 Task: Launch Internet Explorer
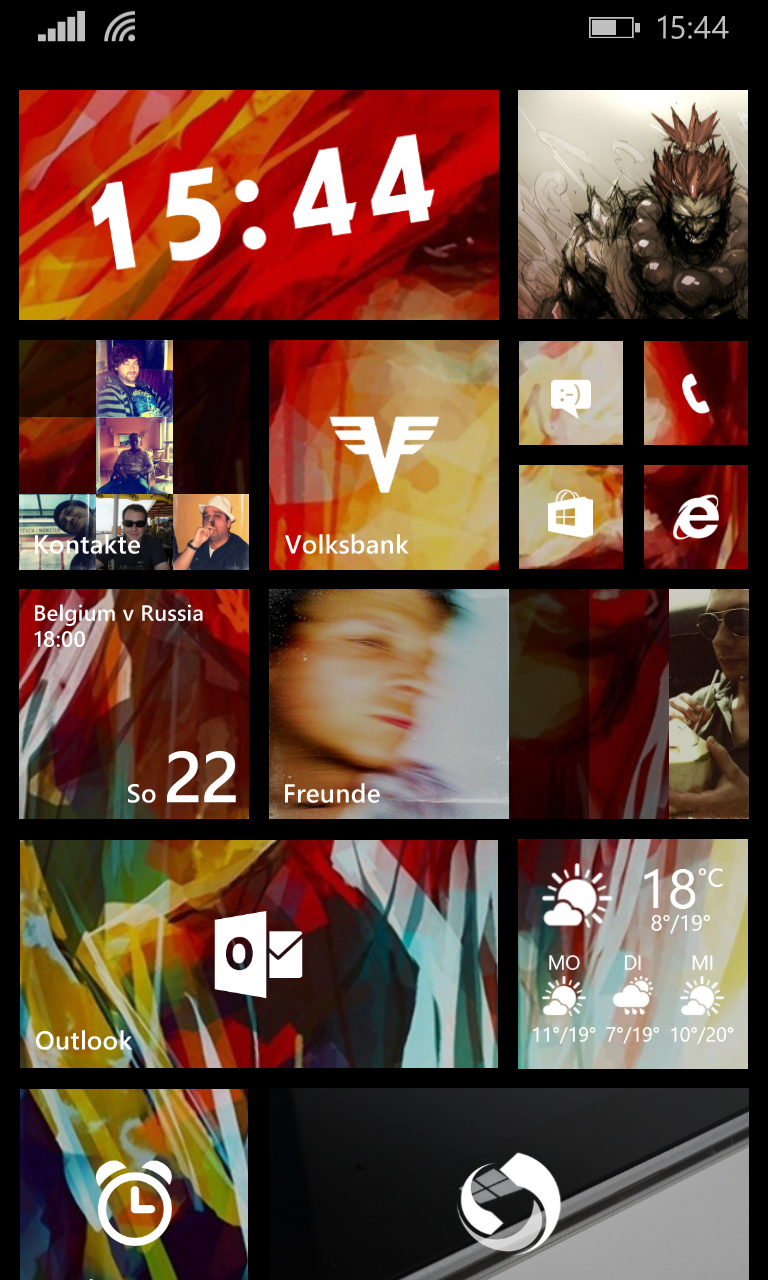[695, 517]
